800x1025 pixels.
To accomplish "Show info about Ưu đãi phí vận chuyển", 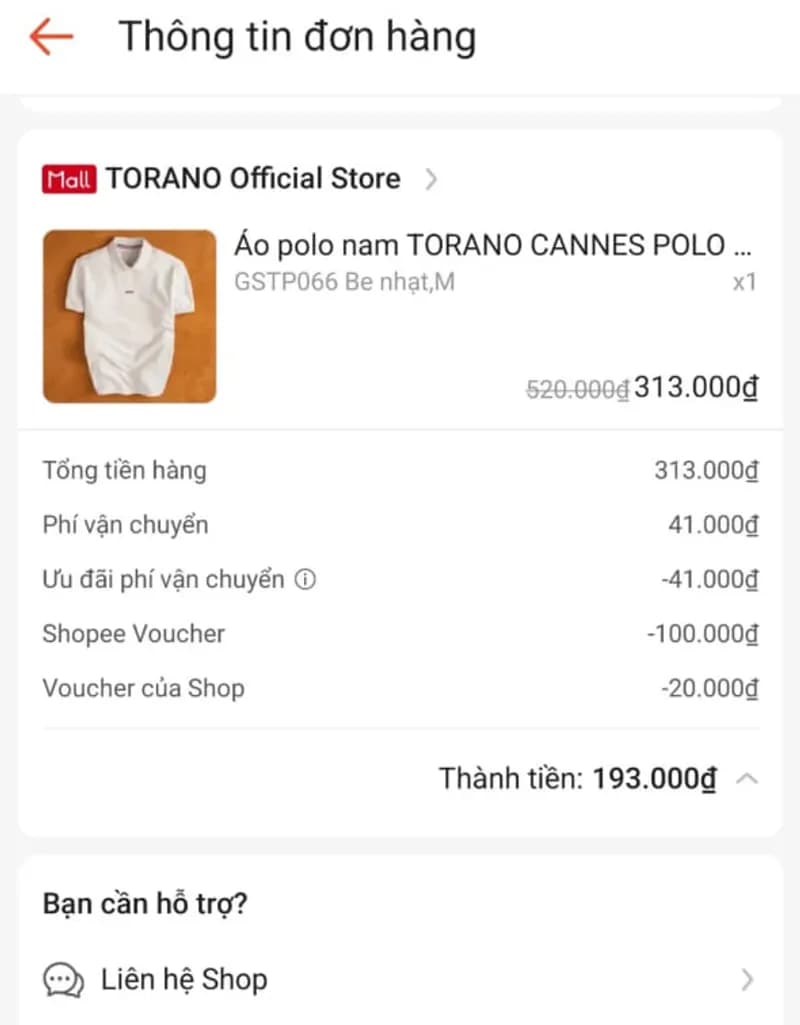I will point(306,580).
